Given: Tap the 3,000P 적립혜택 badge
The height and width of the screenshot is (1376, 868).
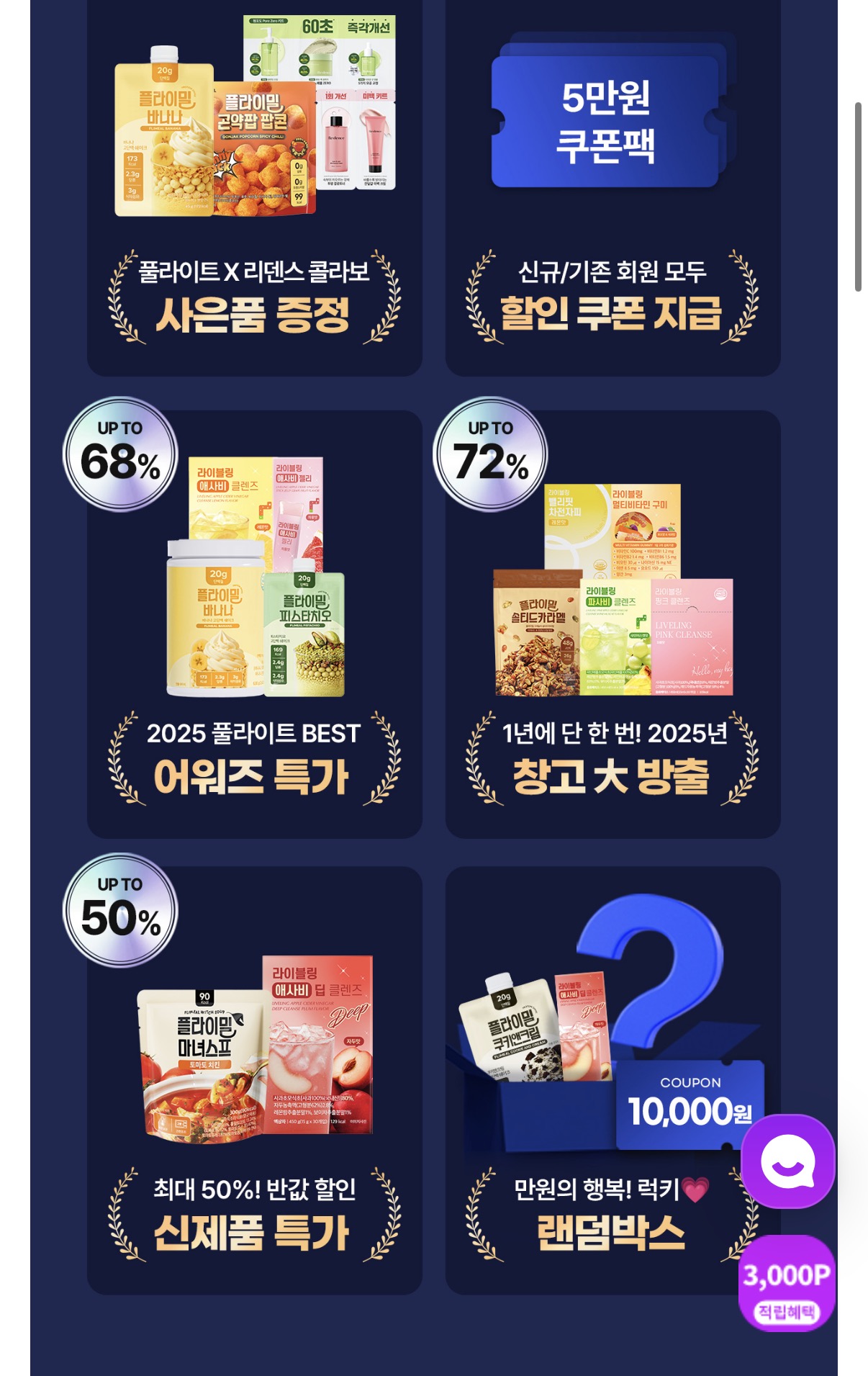Looking at the screenshot, I should [787, 1283].
